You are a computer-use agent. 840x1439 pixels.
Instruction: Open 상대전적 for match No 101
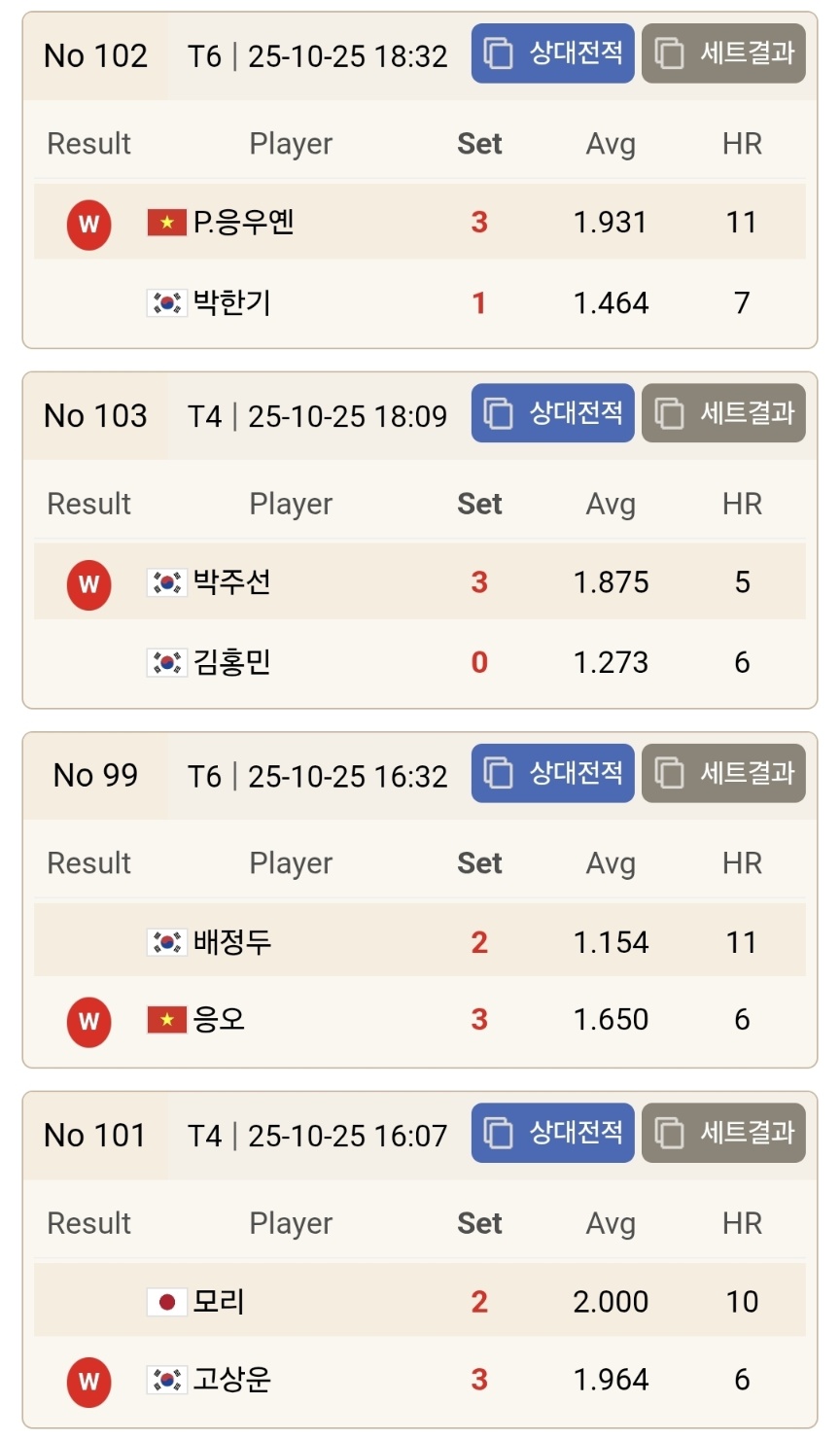click(552, 1133)
